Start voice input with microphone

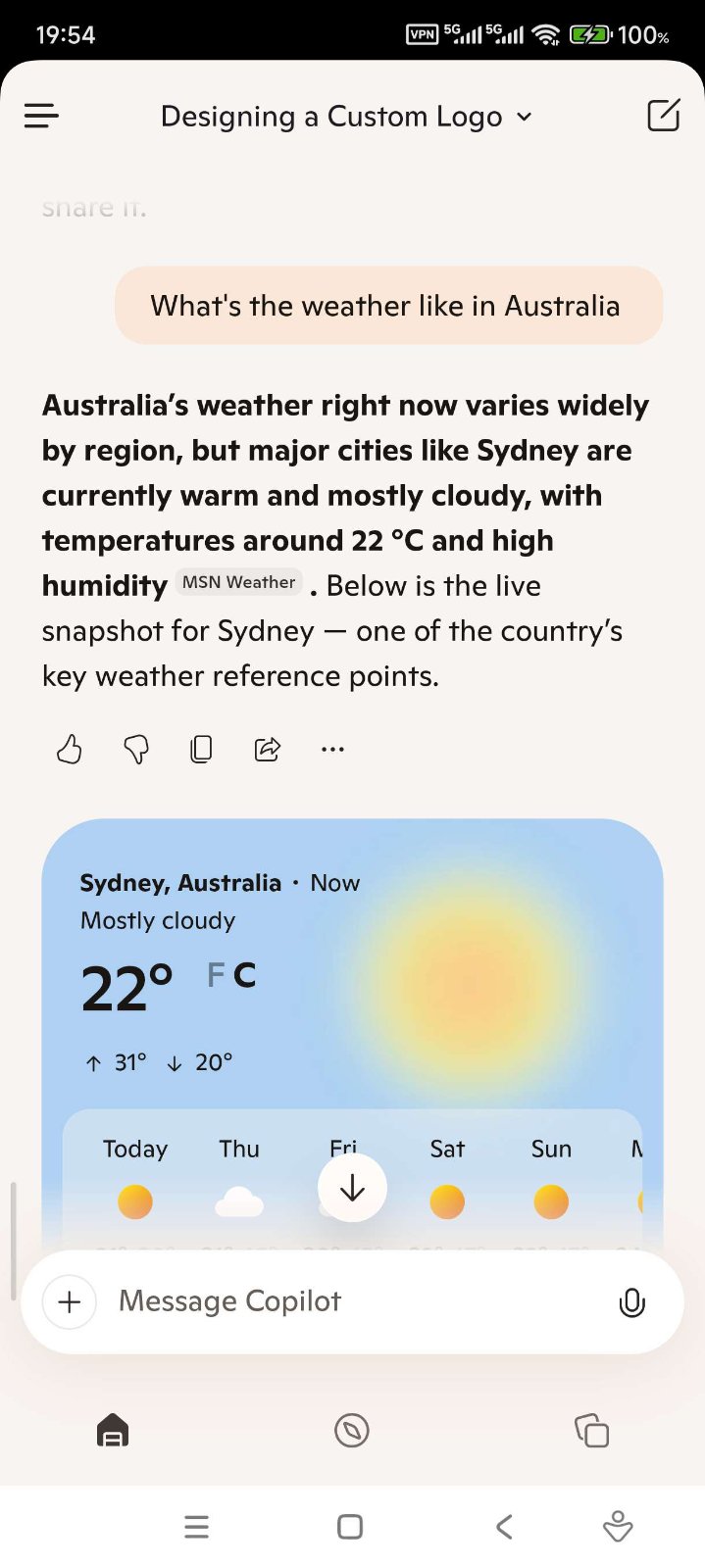(x=632, y=1302)
